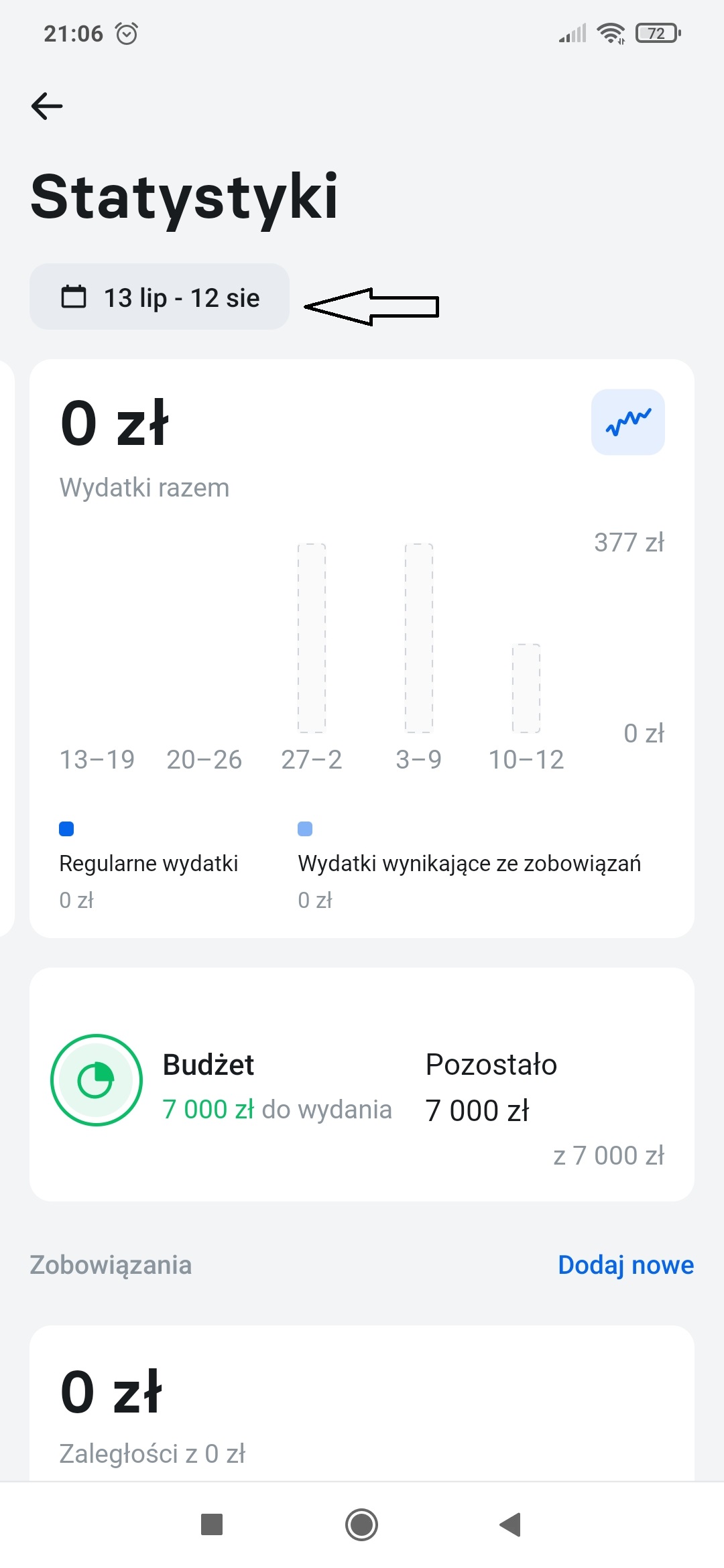Select the 3–9 week bar
The width and height of the screenshot is (724, 1568).
(419, 638)
